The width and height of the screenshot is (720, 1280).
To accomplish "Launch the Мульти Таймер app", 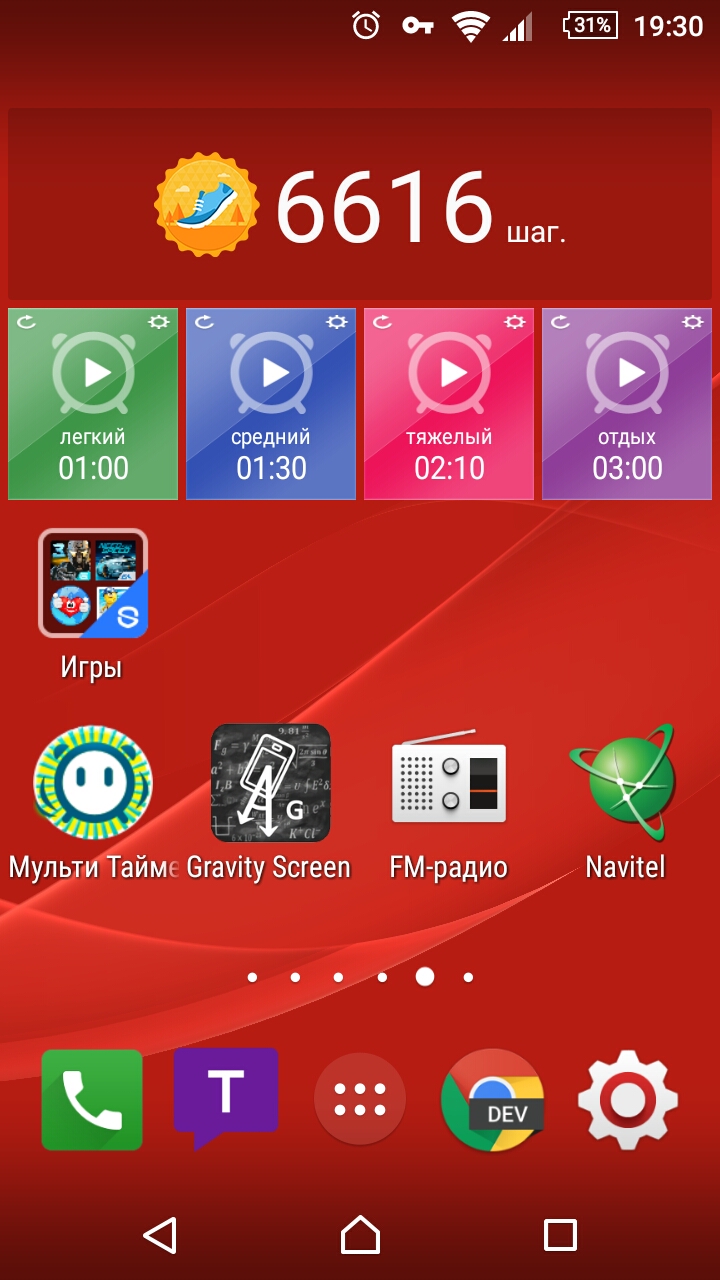I will tap(92, 785).
